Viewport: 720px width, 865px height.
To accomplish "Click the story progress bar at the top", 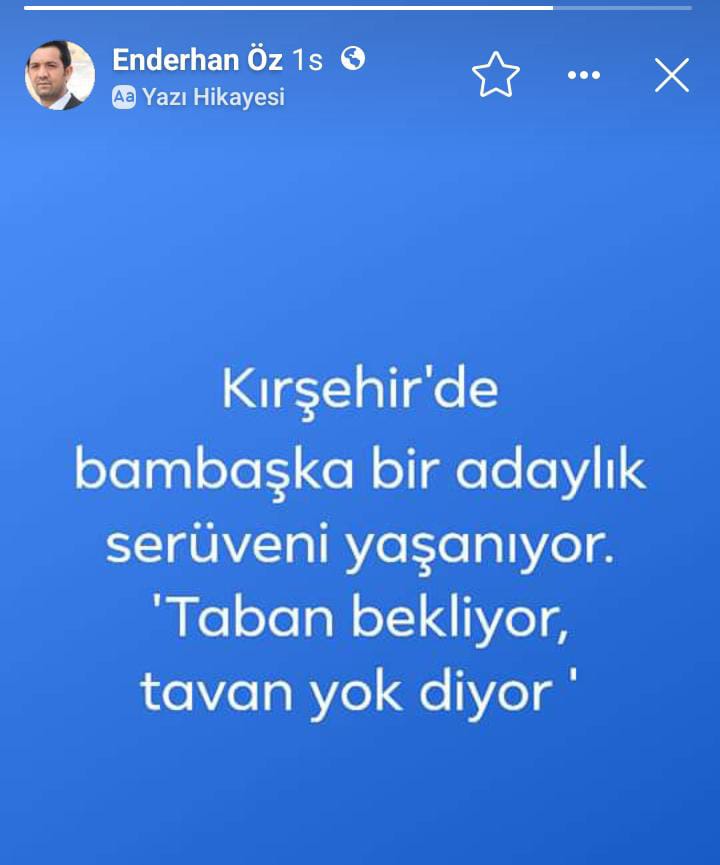I will coord(360,9).
